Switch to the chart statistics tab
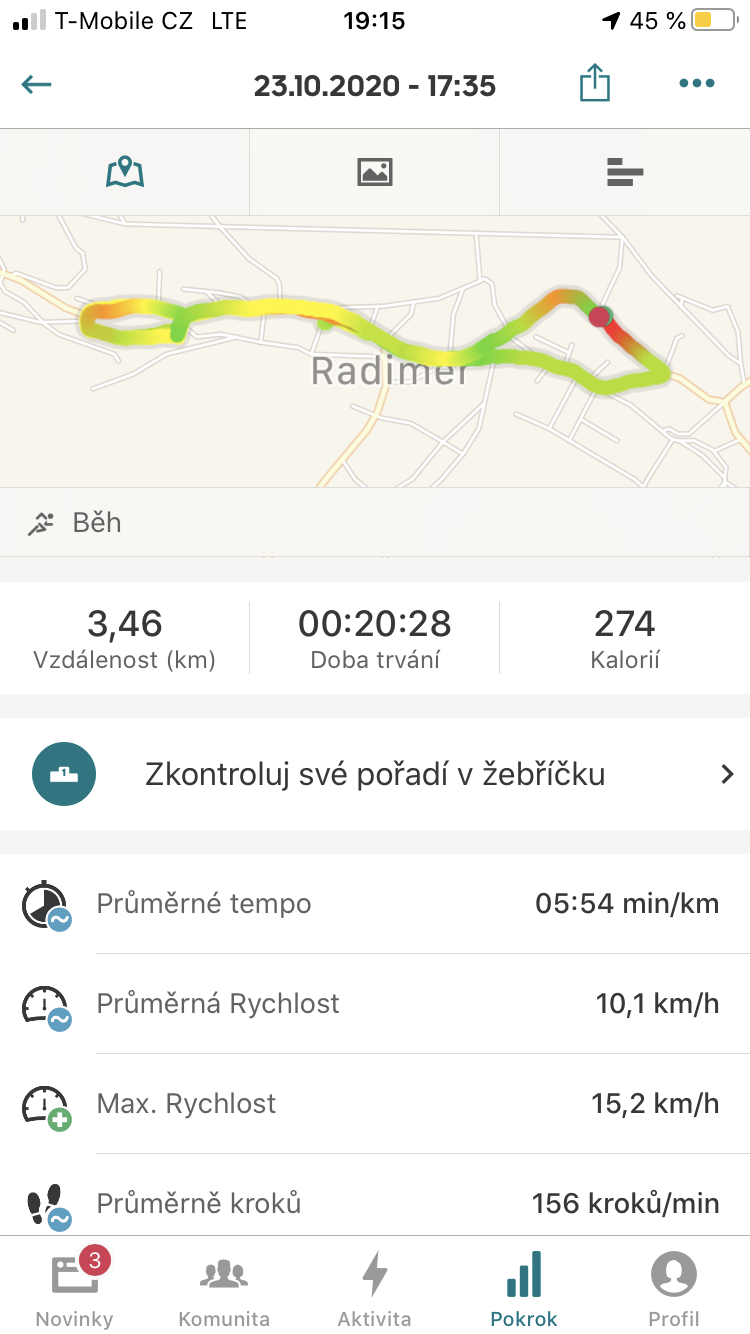750x1334 pixels. tap(625, 172)
